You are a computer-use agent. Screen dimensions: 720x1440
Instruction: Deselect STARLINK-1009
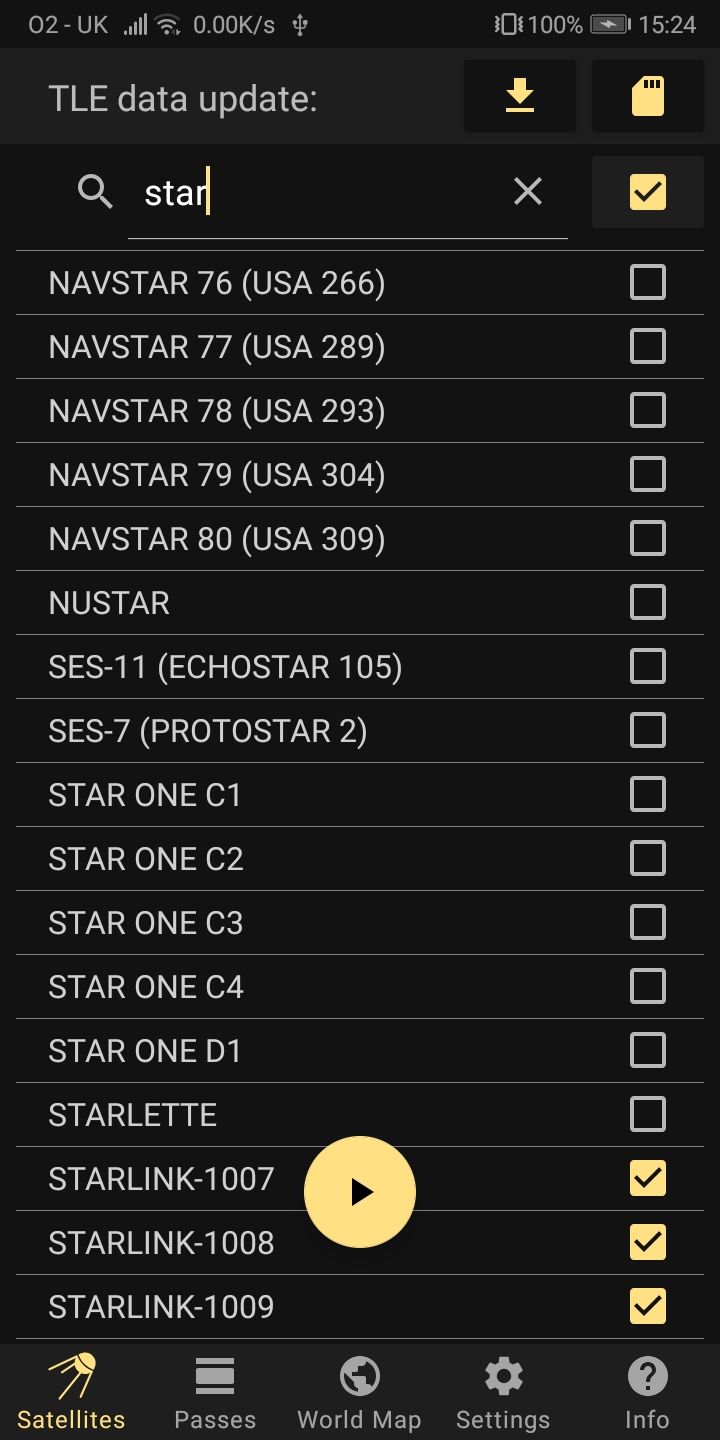pyautogui.click(x=648, y=1307)
